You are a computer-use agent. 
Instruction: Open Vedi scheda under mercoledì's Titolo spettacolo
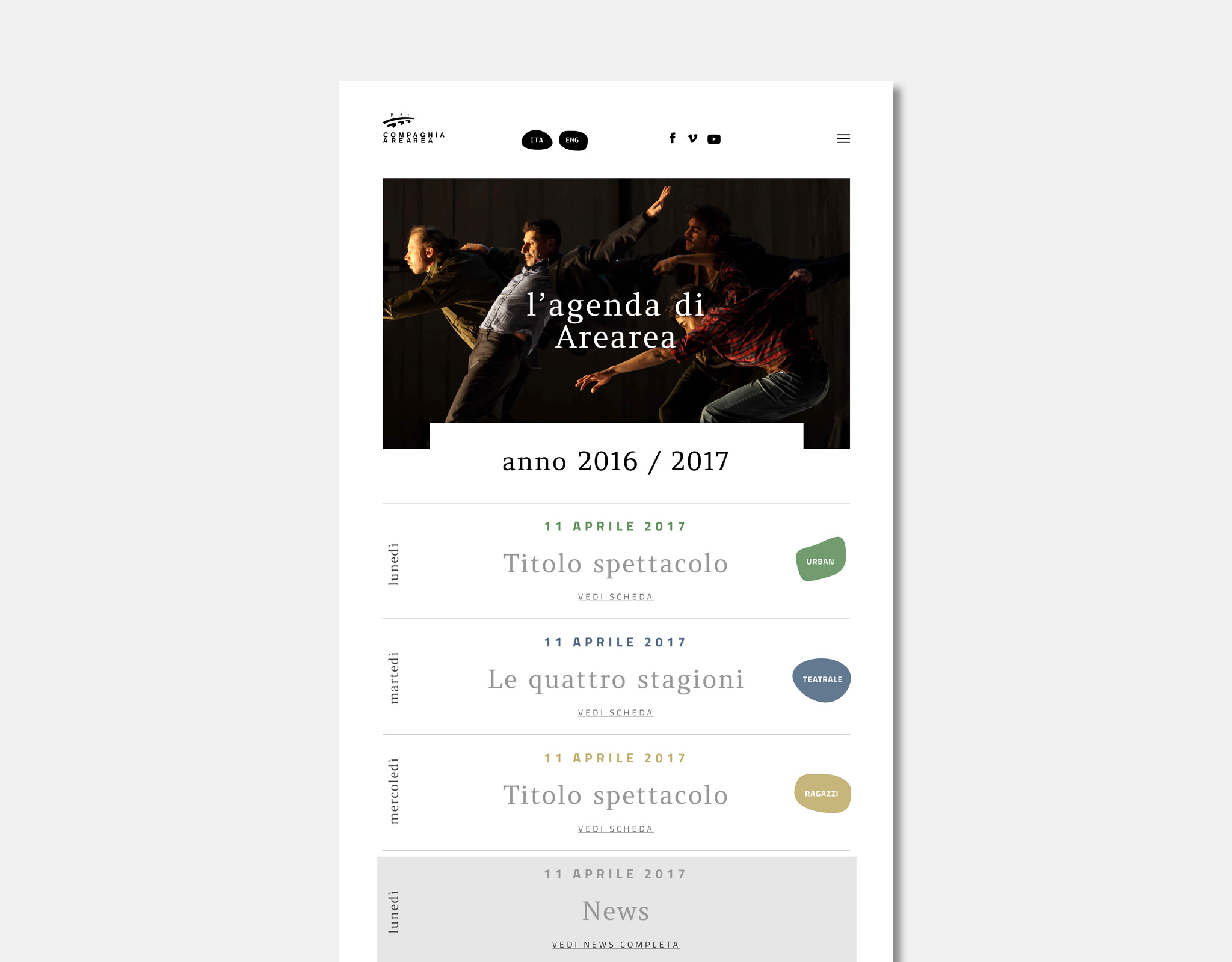click(615, 829)
